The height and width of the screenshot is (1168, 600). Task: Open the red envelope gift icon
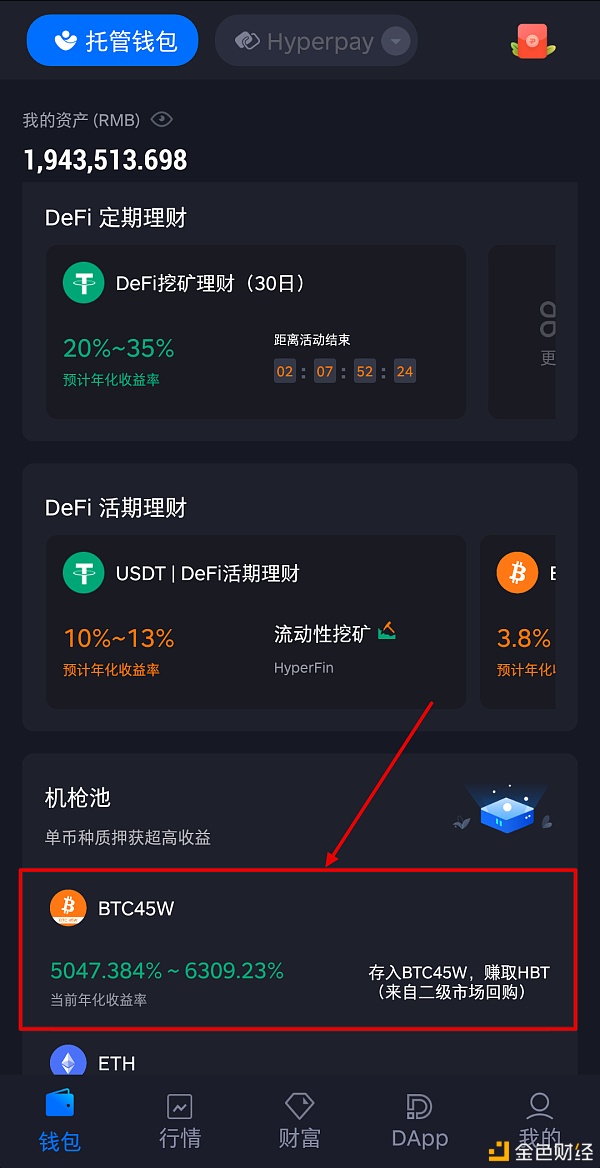[x=532, y=42]
